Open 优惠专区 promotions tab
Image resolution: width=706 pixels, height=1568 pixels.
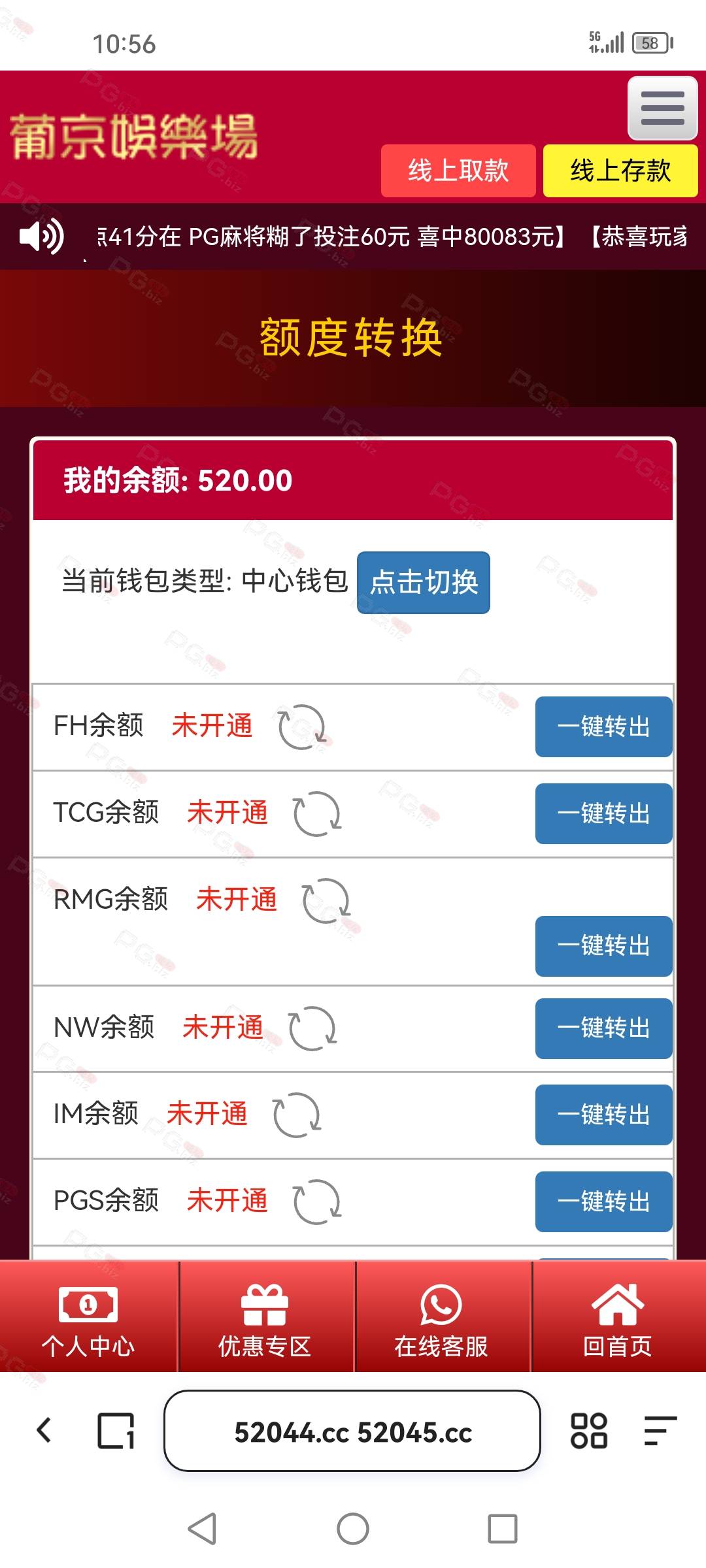pyautogui.click(x=265, y=1316)
